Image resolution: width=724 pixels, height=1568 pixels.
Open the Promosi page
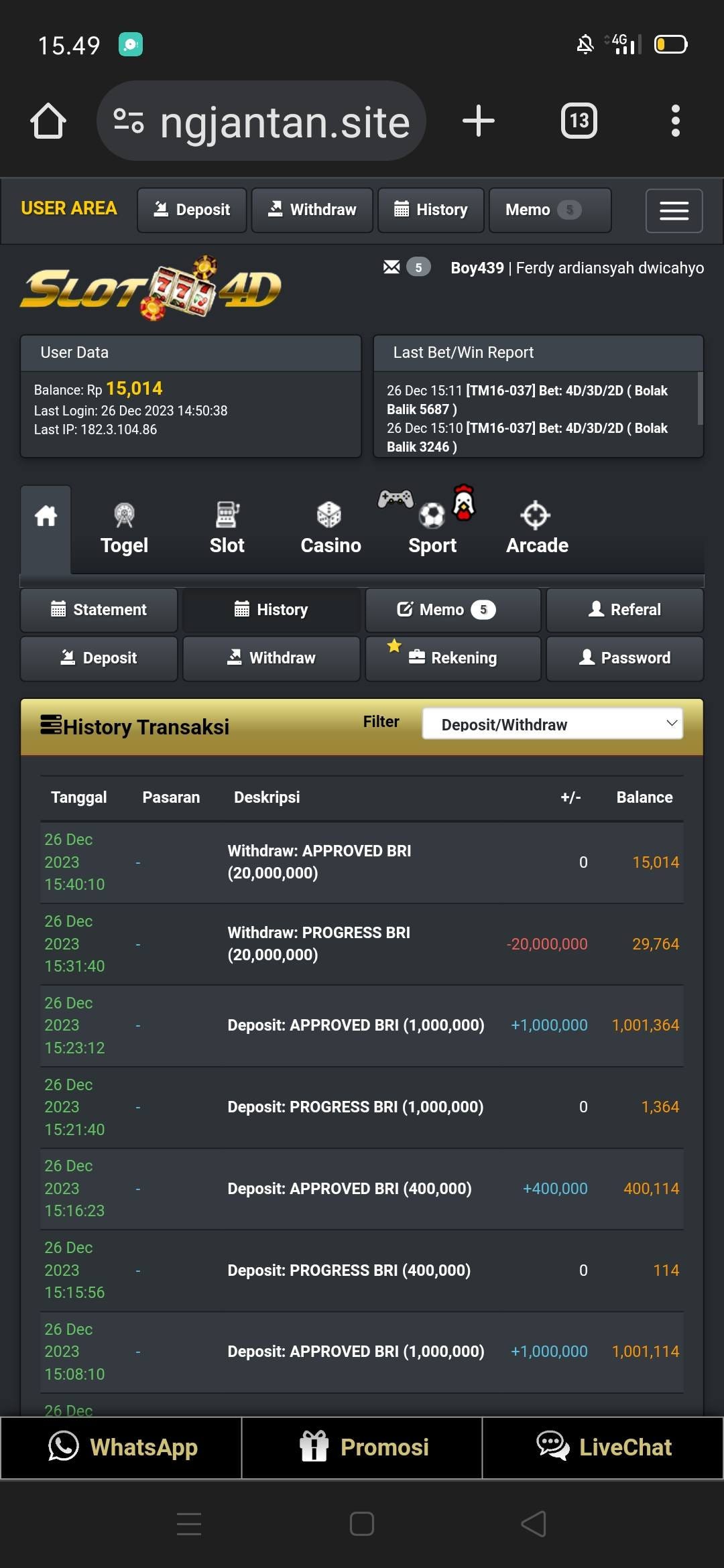tap(362, 1447)
